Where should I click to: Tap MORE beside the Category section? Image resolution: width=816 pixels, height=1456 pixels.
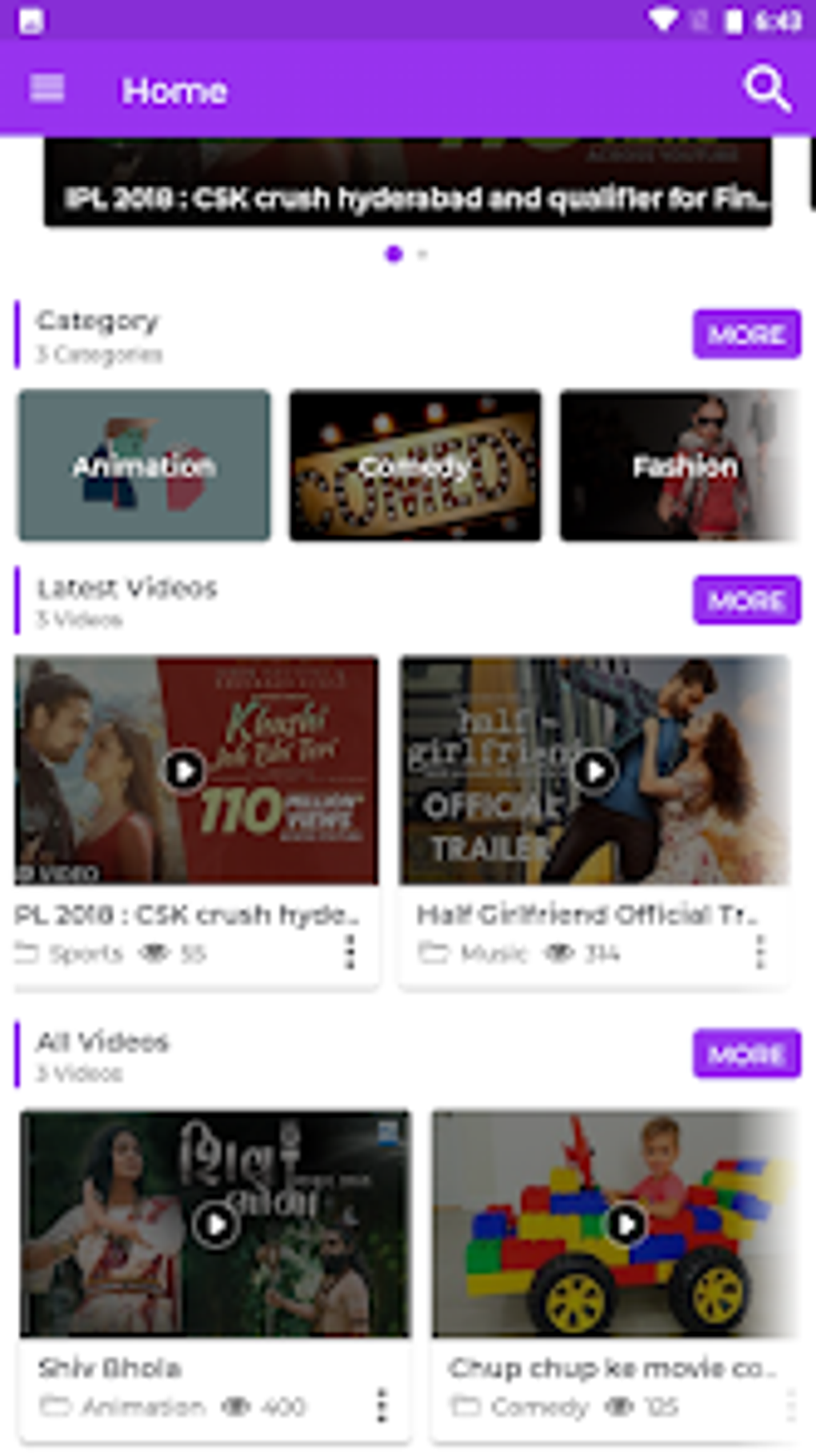pos(746,334)
